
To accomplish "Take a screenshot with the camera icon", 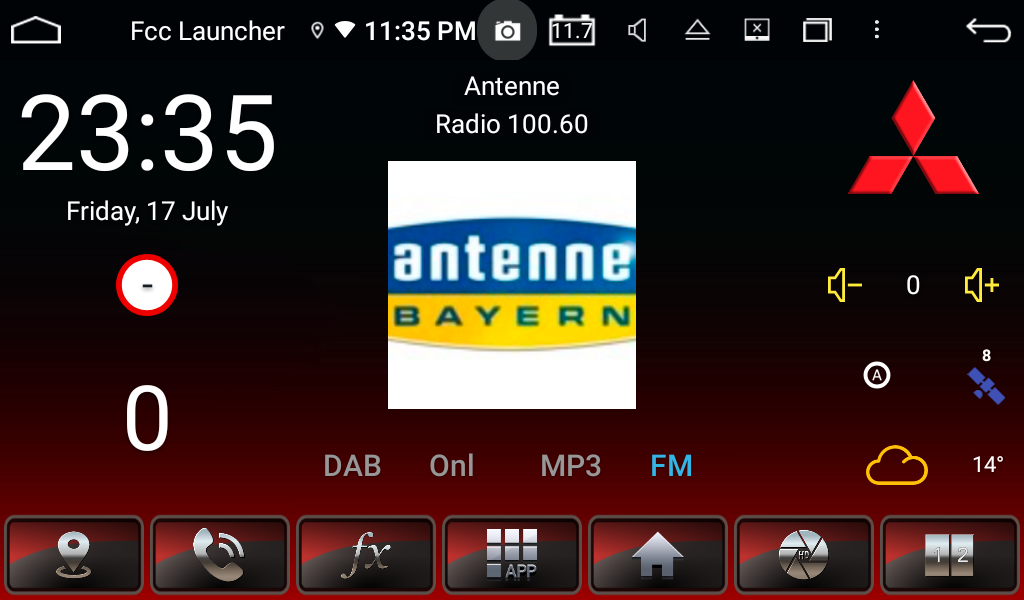I will (508, 31).
